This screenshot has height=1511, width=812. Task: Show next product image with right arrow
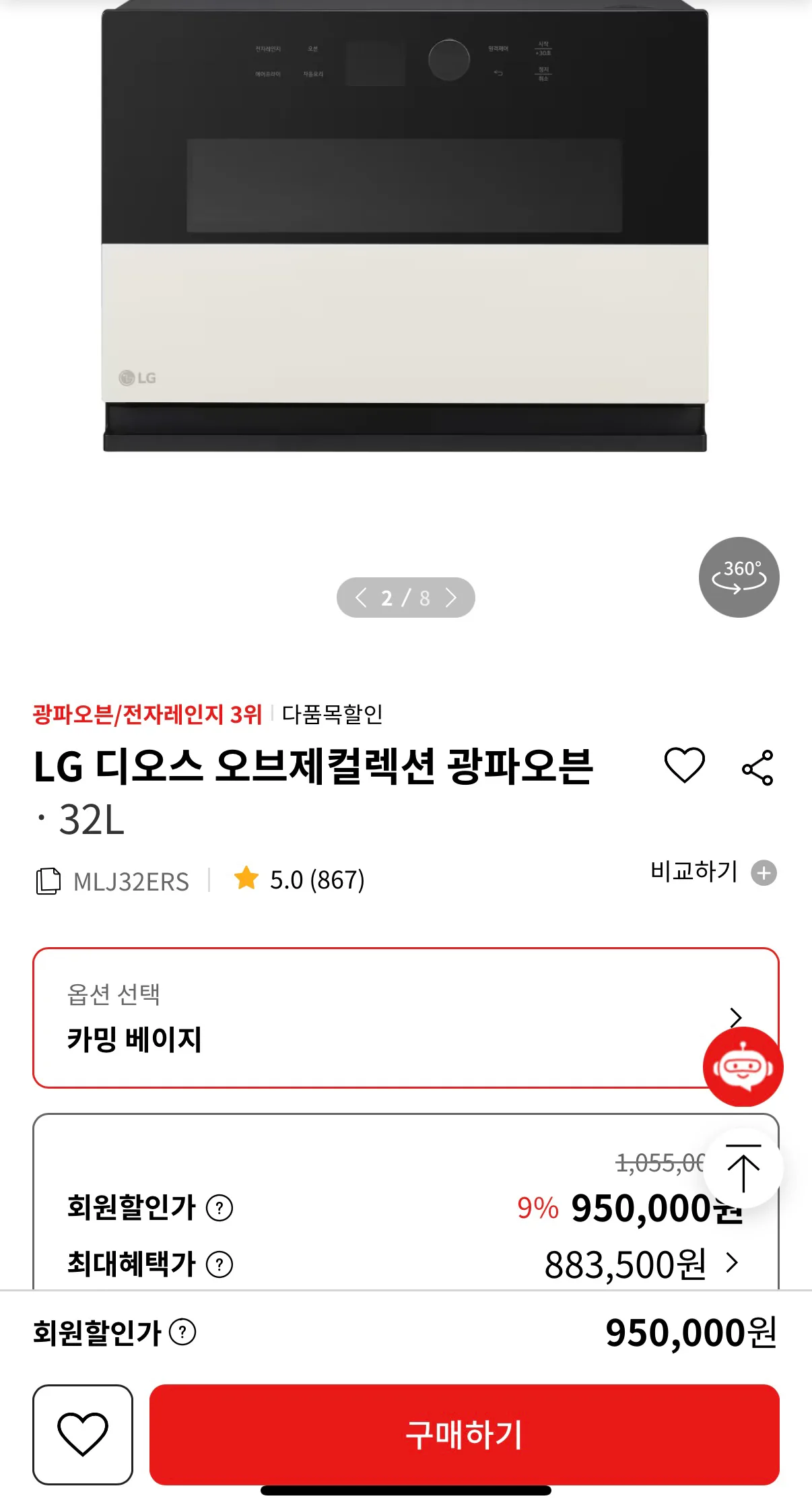pos(452,597)
